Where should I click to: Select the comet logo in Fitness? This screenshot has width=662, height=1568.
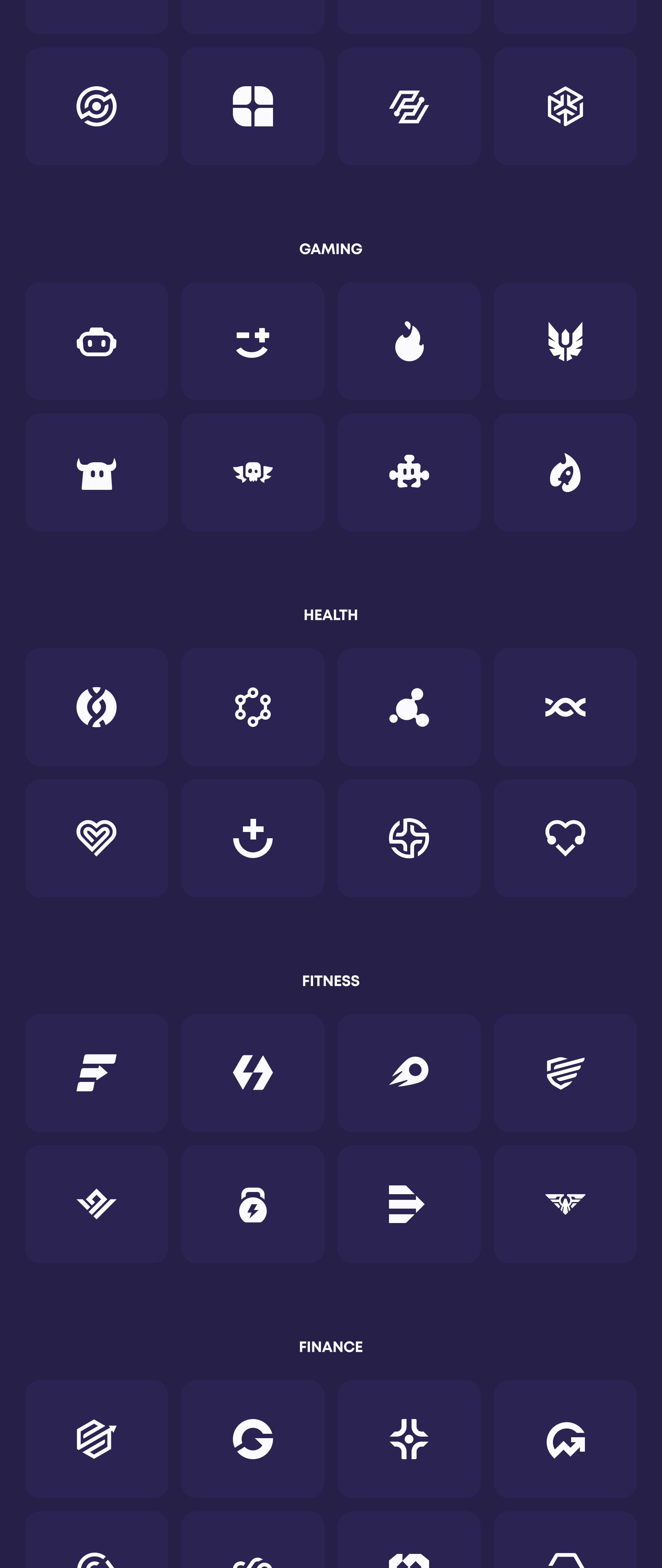point(409,1073)
